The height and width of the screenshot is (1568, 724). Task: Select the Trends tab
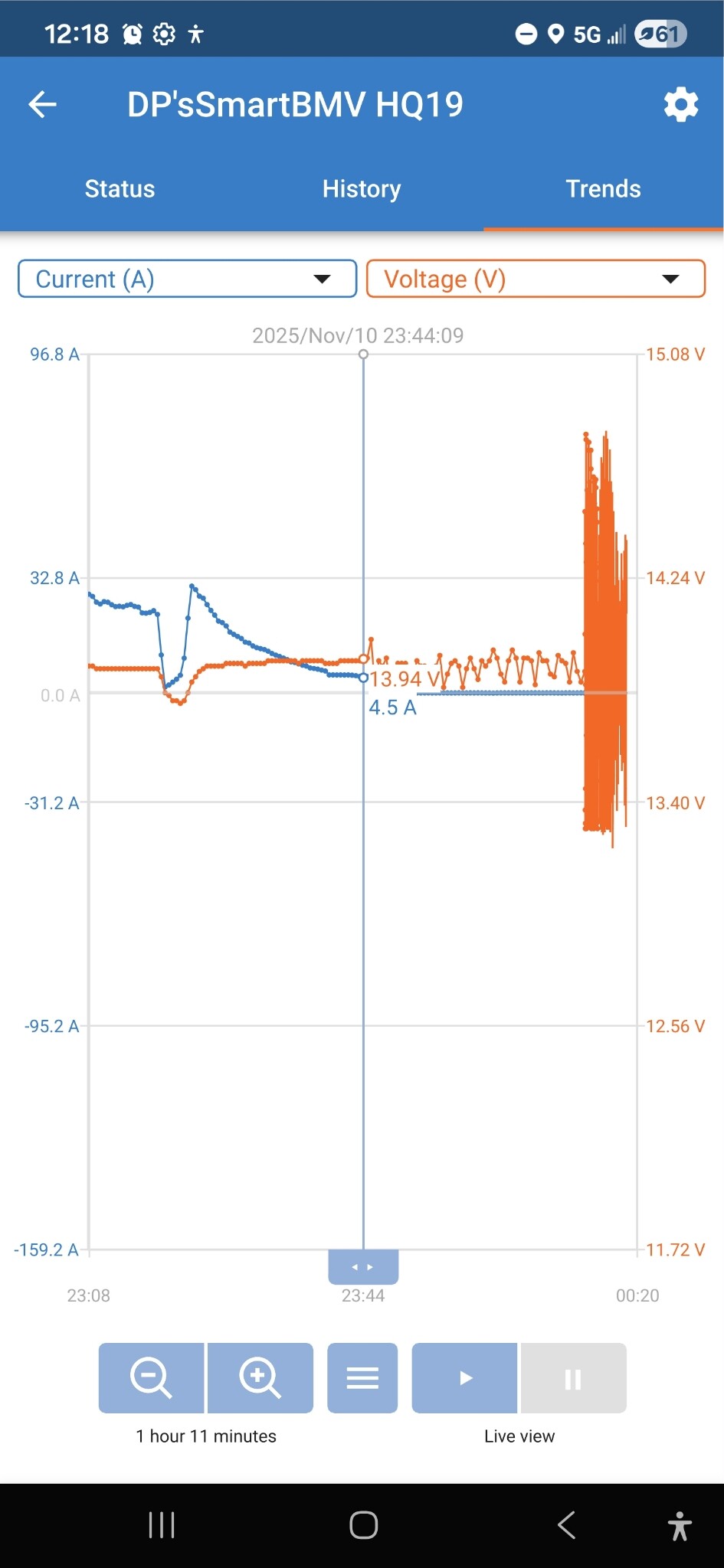point(603,189)
